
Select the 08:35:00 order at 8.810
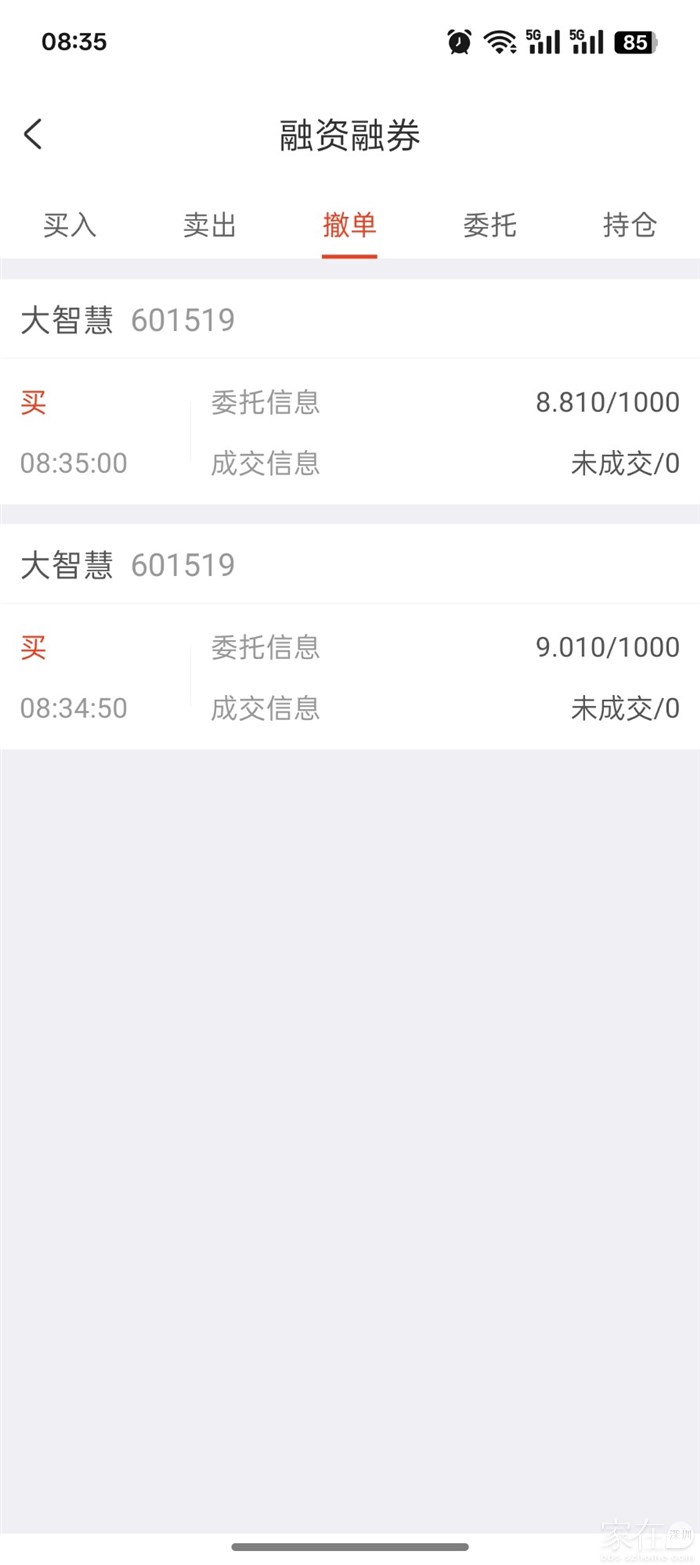pos(350,432)
